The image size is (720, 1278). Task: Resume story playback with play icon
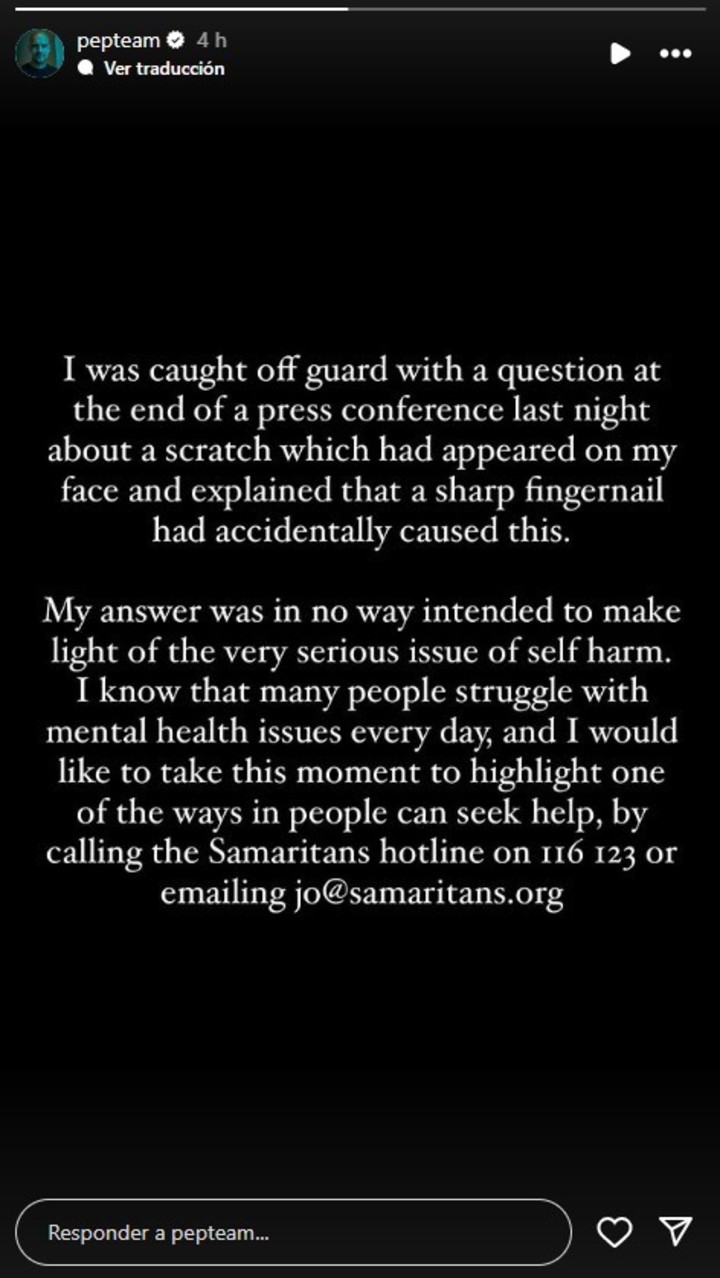click(x=620, y=53)
